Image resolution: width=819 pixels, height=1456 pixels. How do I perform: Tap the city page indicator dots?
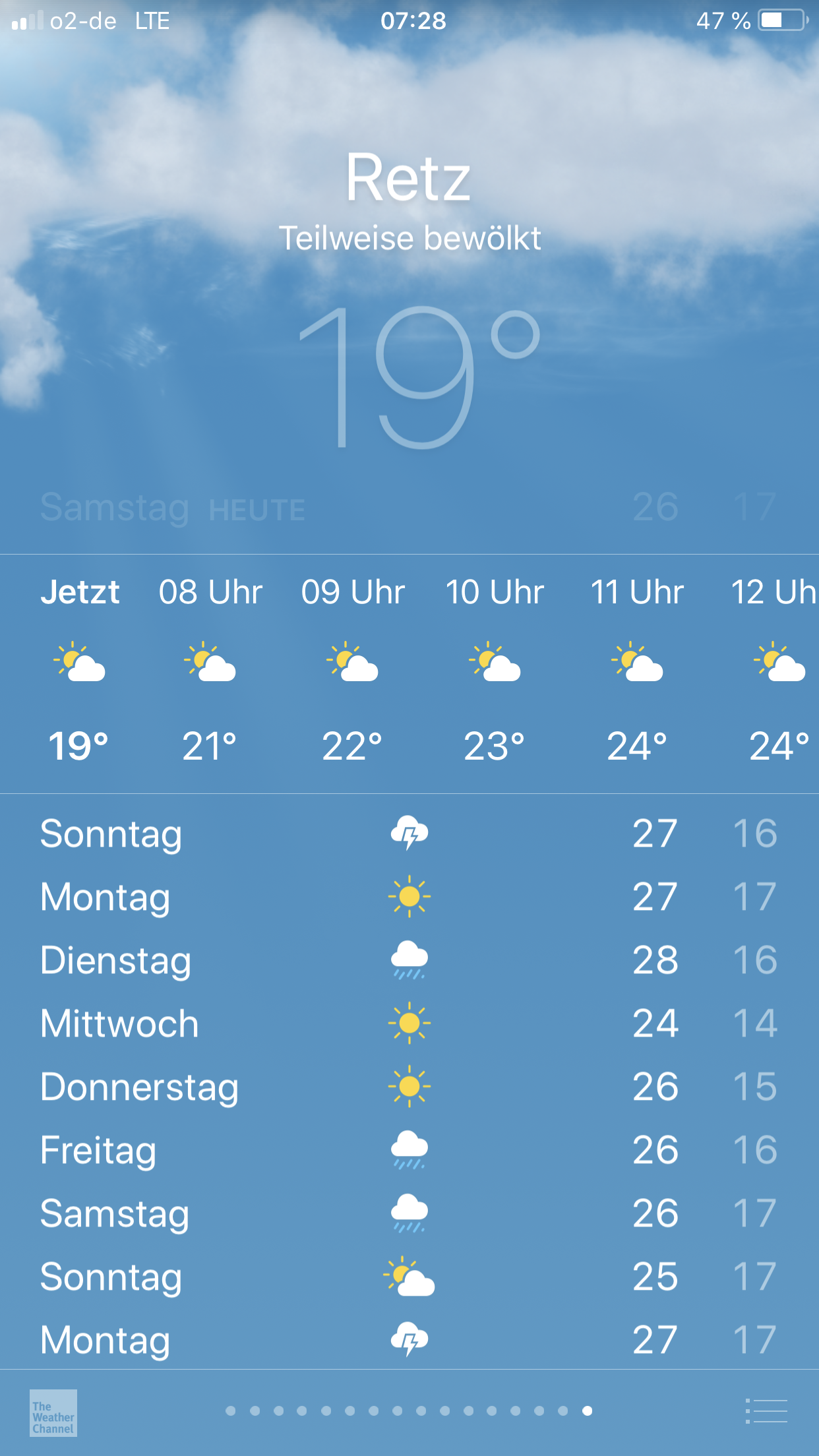(409, 1411)
